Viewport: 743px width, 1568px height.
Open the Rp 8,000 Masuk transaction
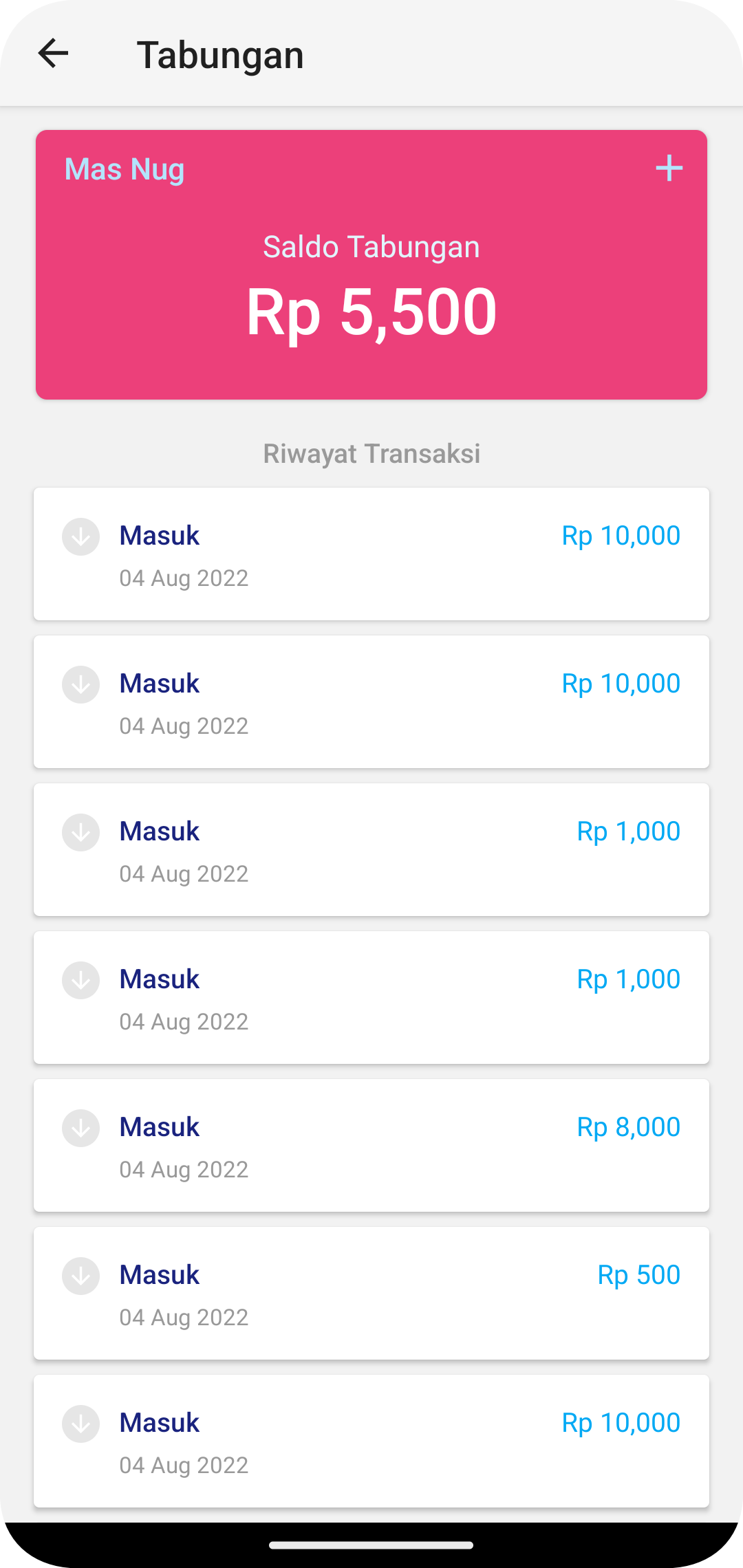371,1146
